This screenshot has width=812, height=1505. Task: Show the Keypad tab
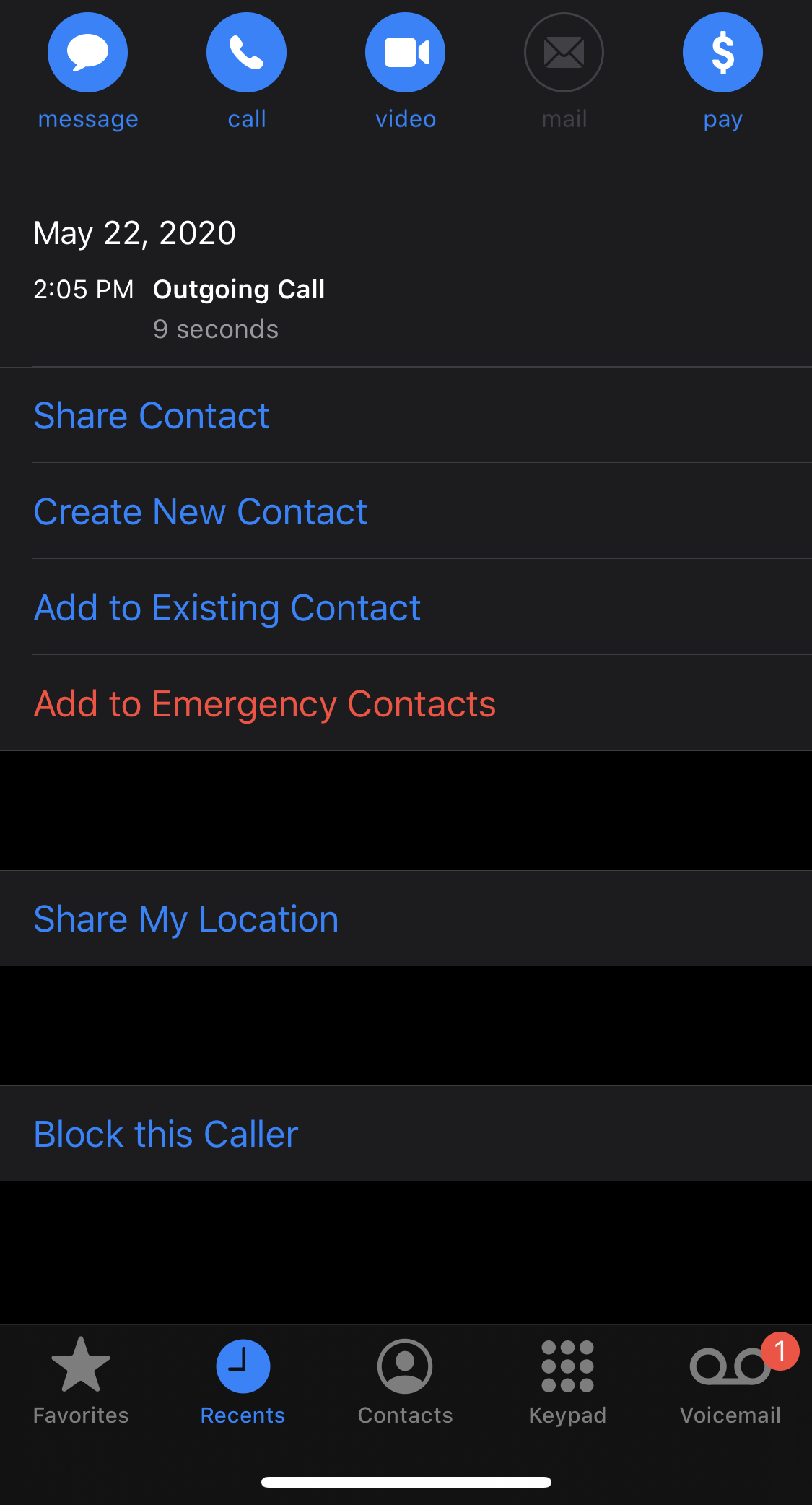click(x=567, y=1381)
